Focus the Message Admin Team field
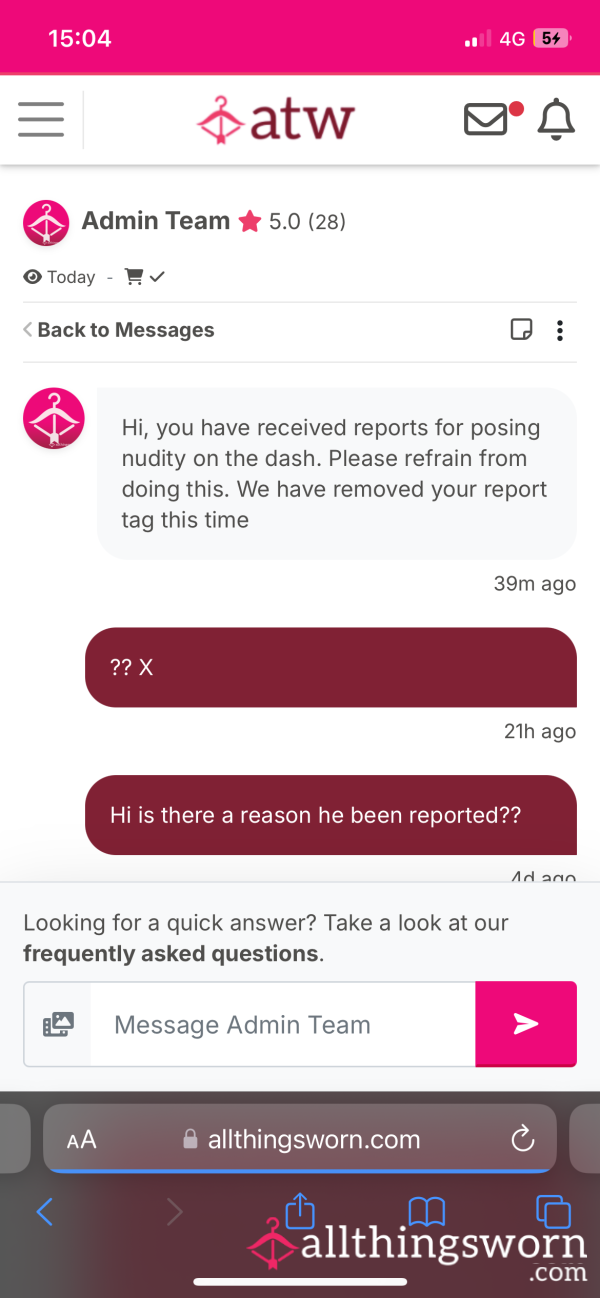This screenshot has width=600, height=1298. 283,1024
